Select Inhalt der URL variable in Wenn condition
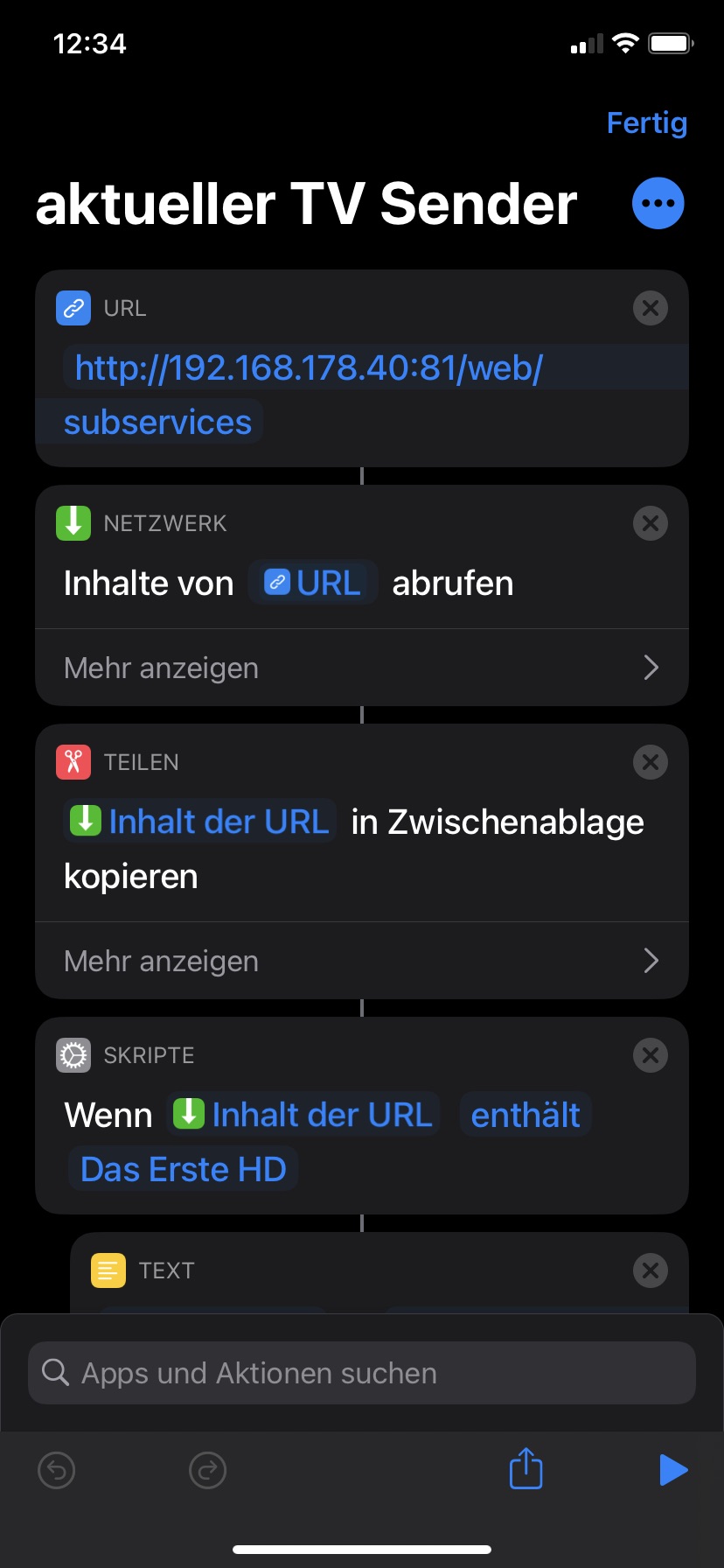Screen dimensions: 724x1568 303,1115
